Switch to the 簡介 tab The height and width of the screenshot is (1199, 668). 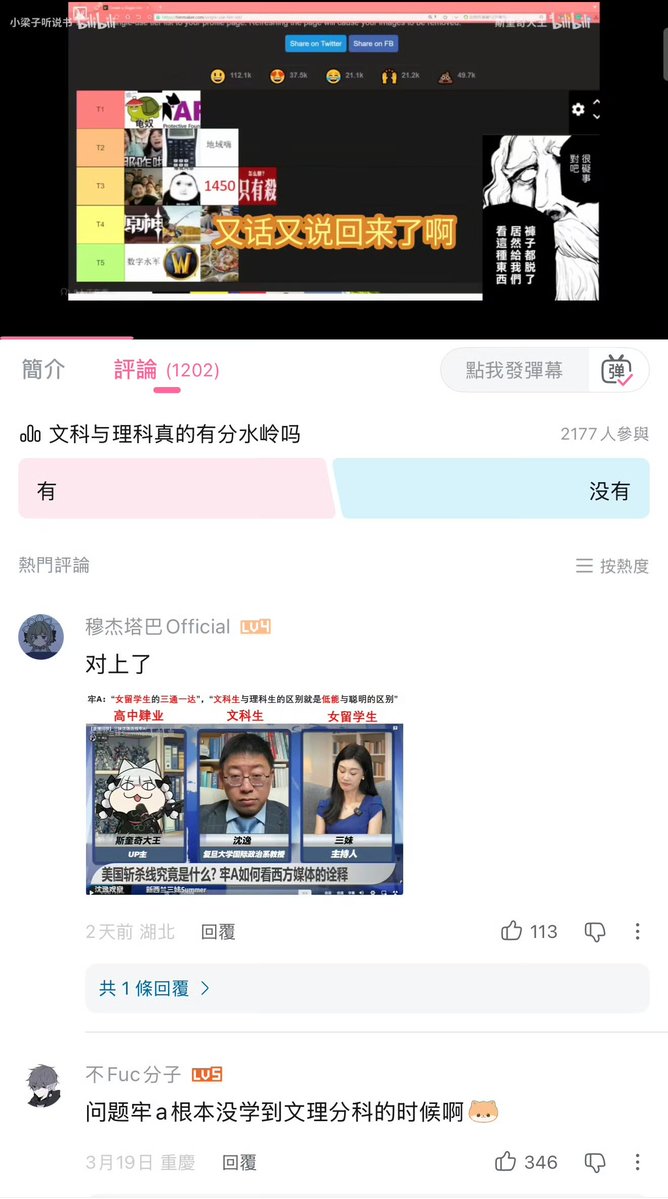coord(43,370)
